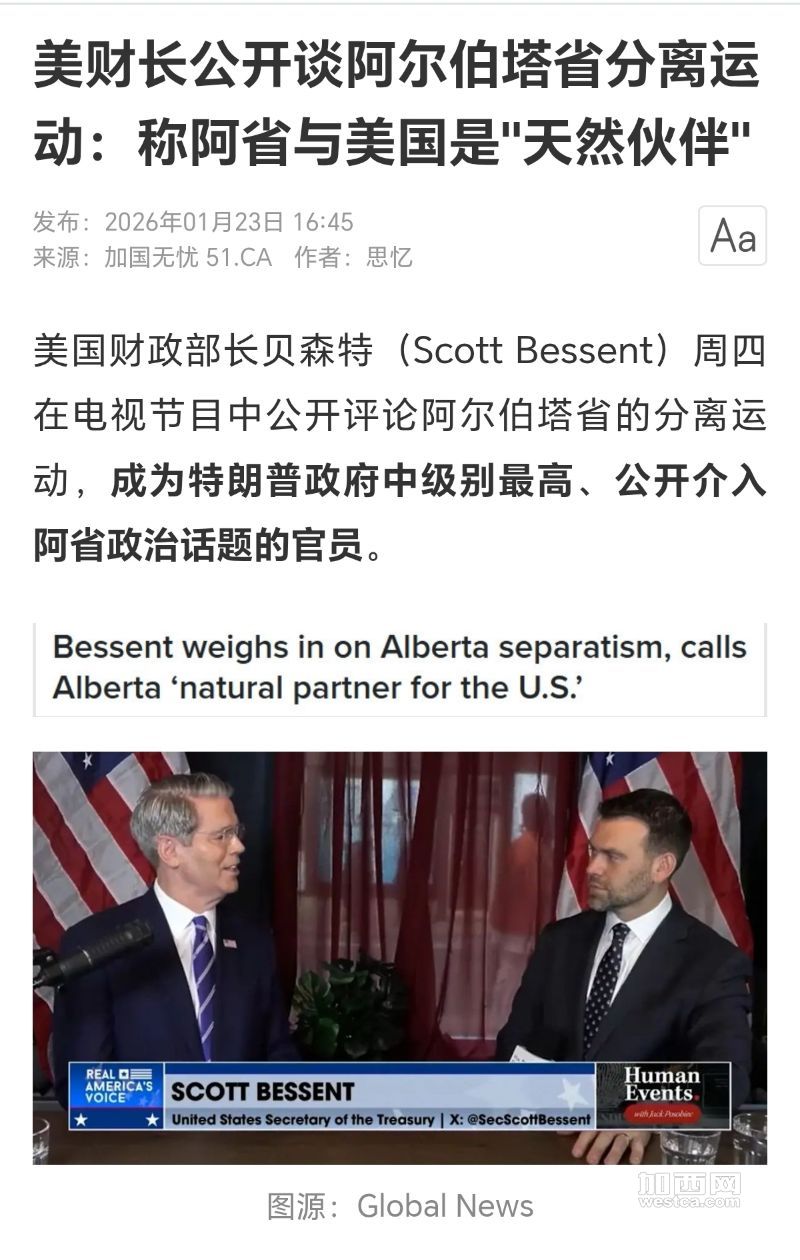Enlarge the Scott Bessent interview image

pos(400,957)
